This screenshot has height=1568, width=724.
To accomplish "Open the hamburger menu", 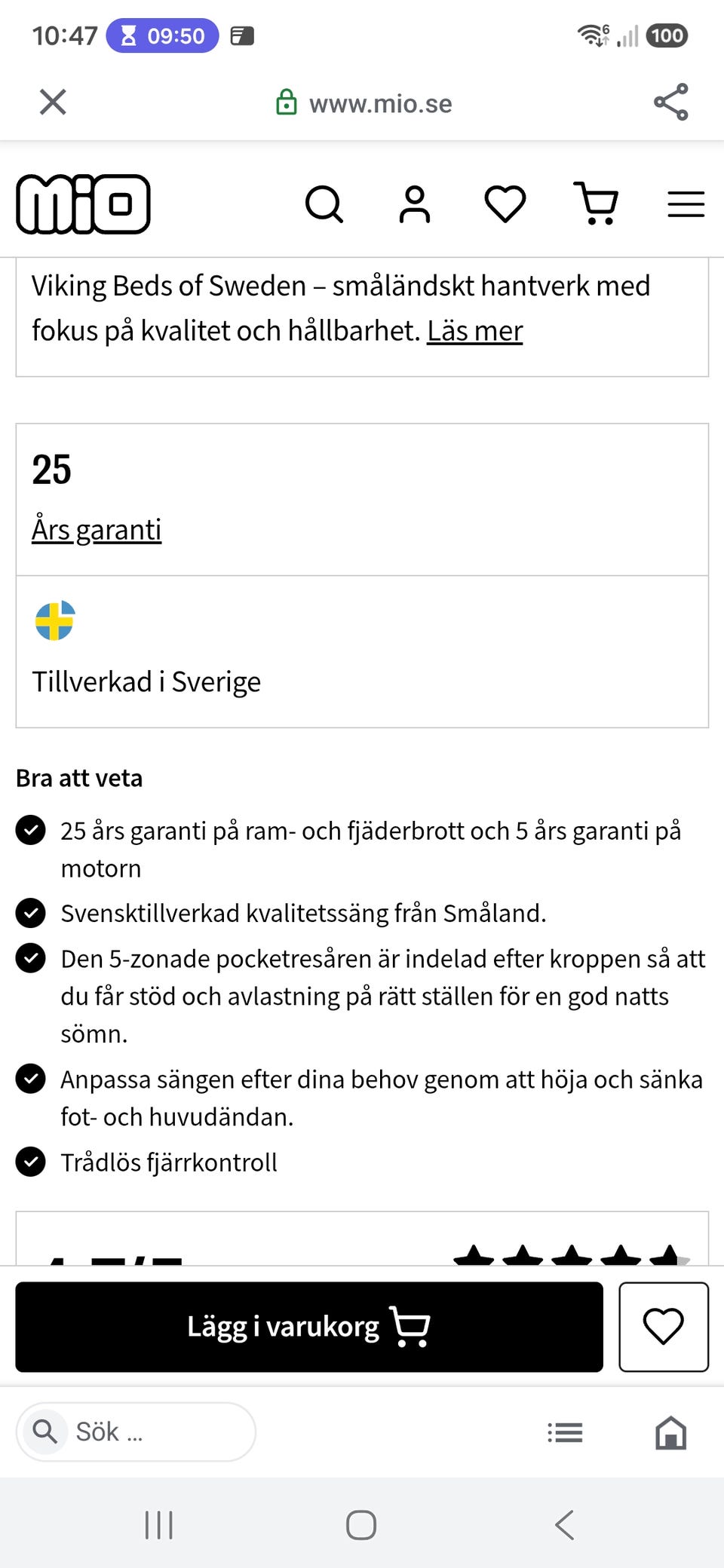I will pos(686,204).
